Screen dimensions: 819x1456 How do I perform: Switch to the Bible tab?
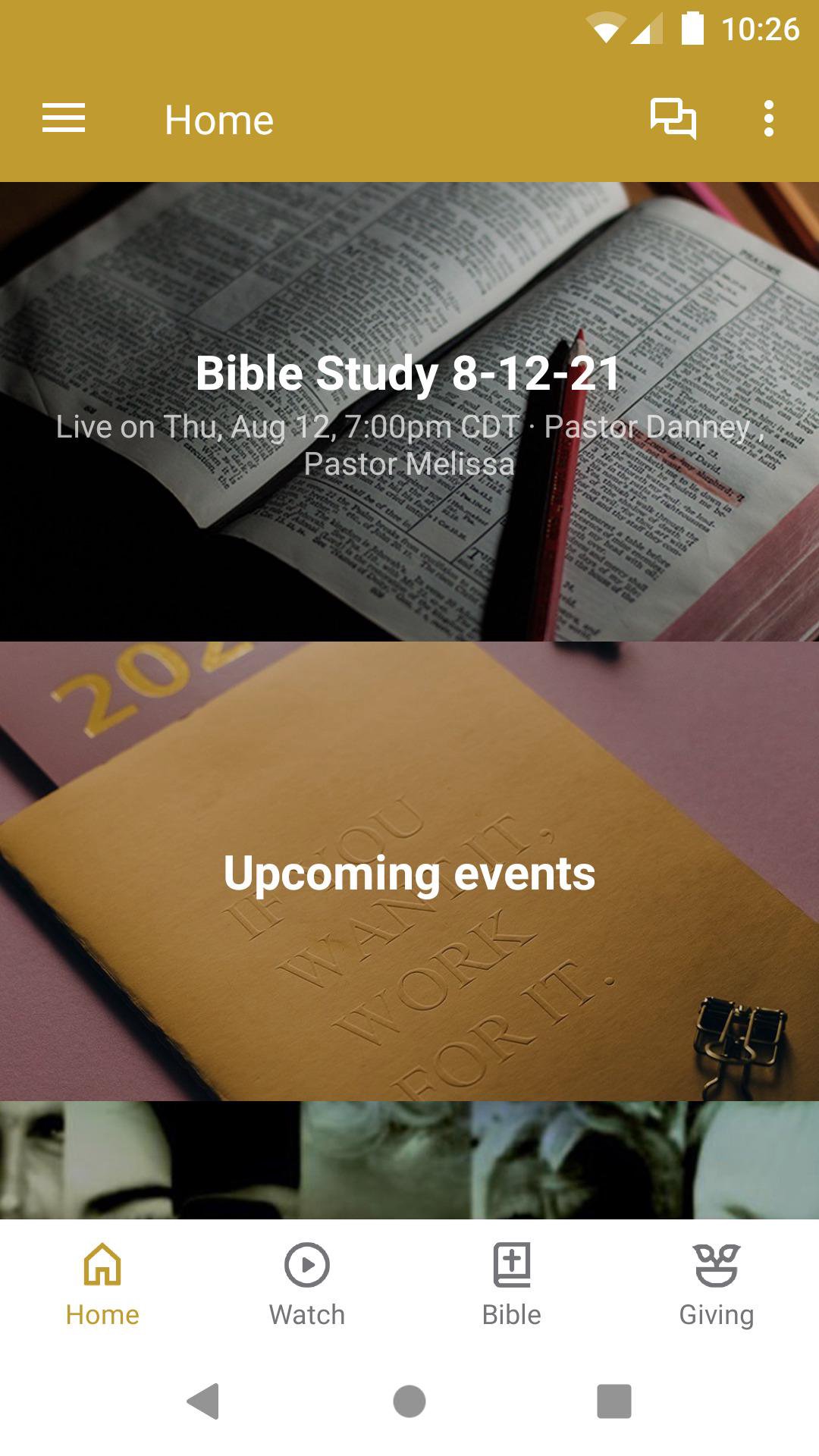(x=511, y=1282)
